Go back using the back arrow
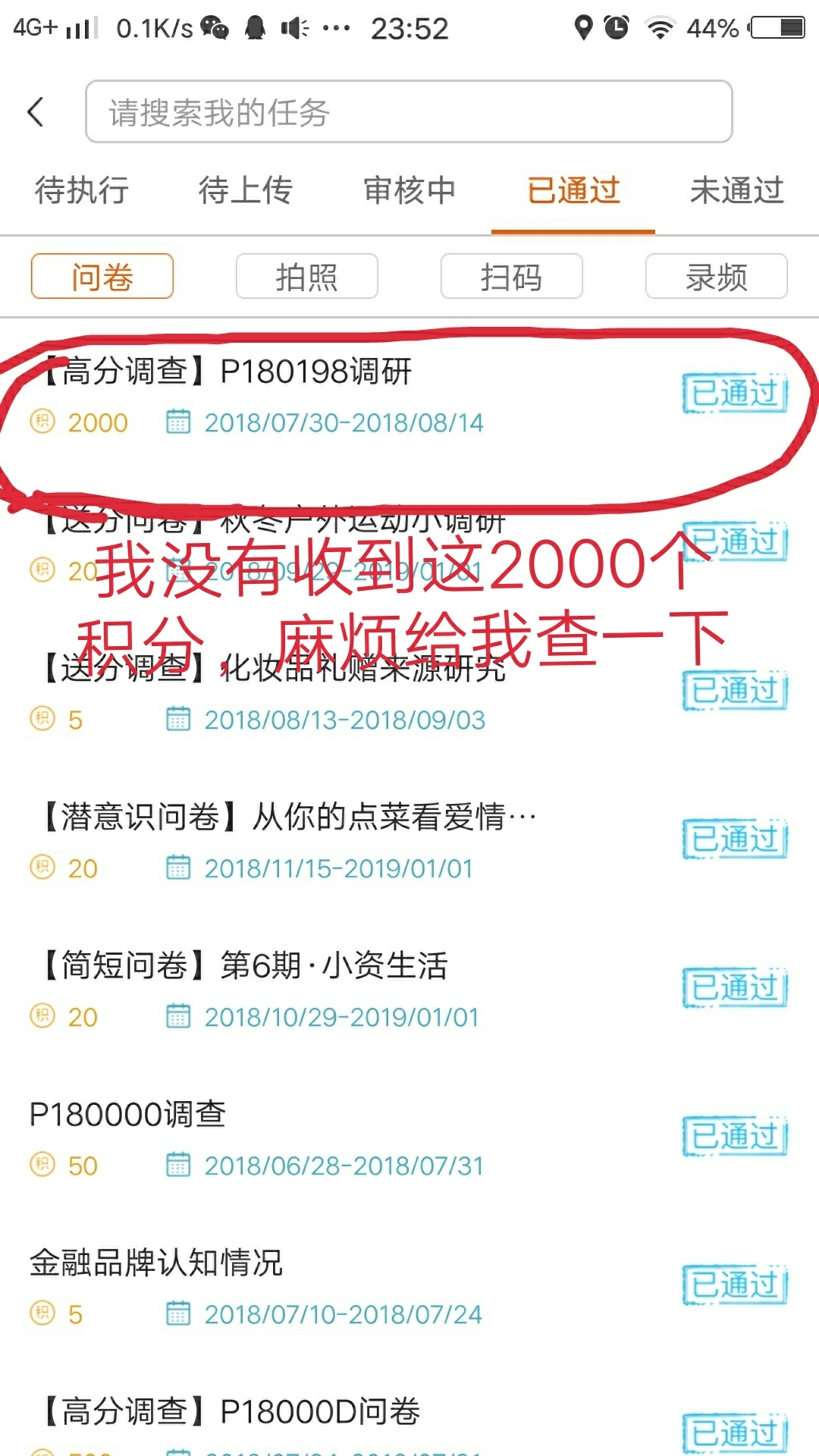The image size is (819, 1456). (x=36, y=112)
